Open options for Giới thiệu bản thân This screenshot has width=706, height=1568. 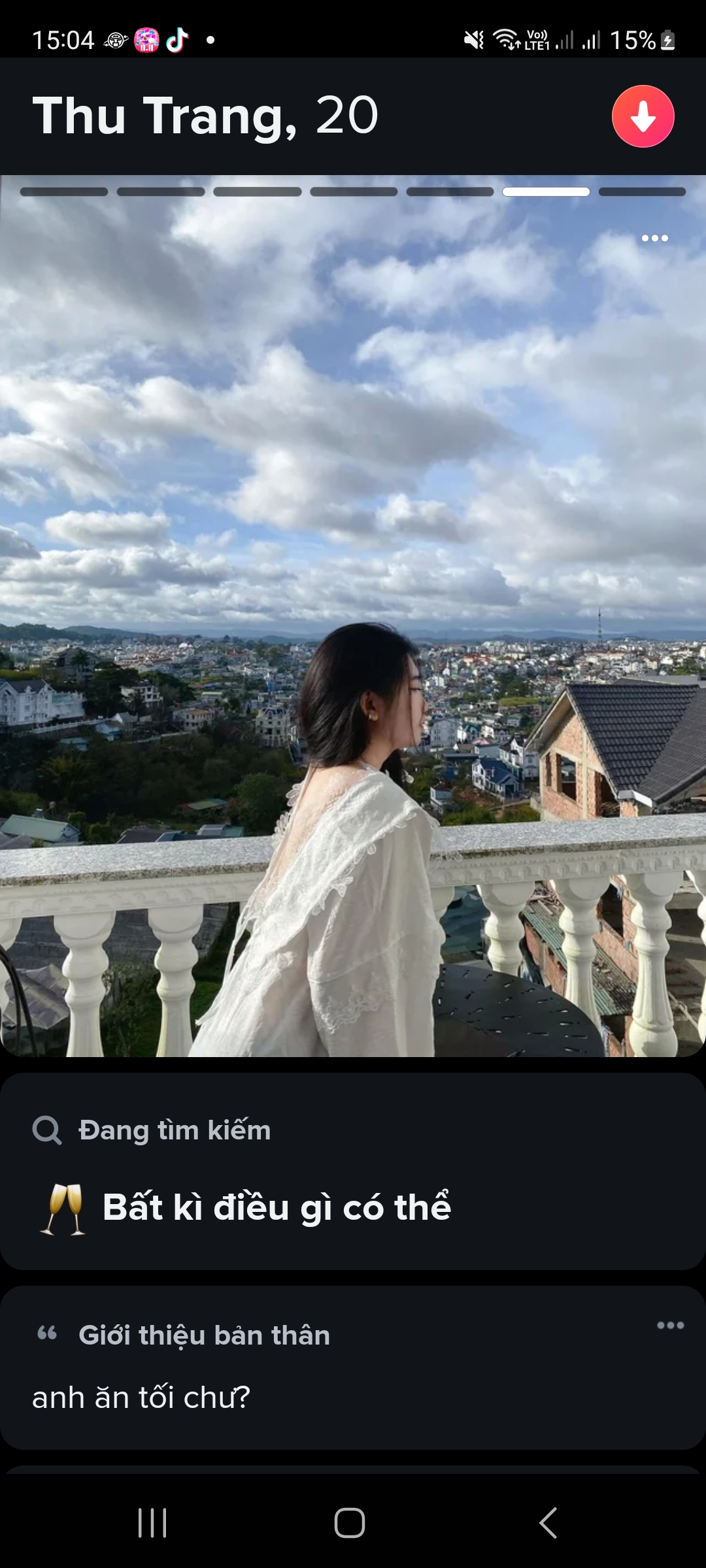tap(670, 1325)
